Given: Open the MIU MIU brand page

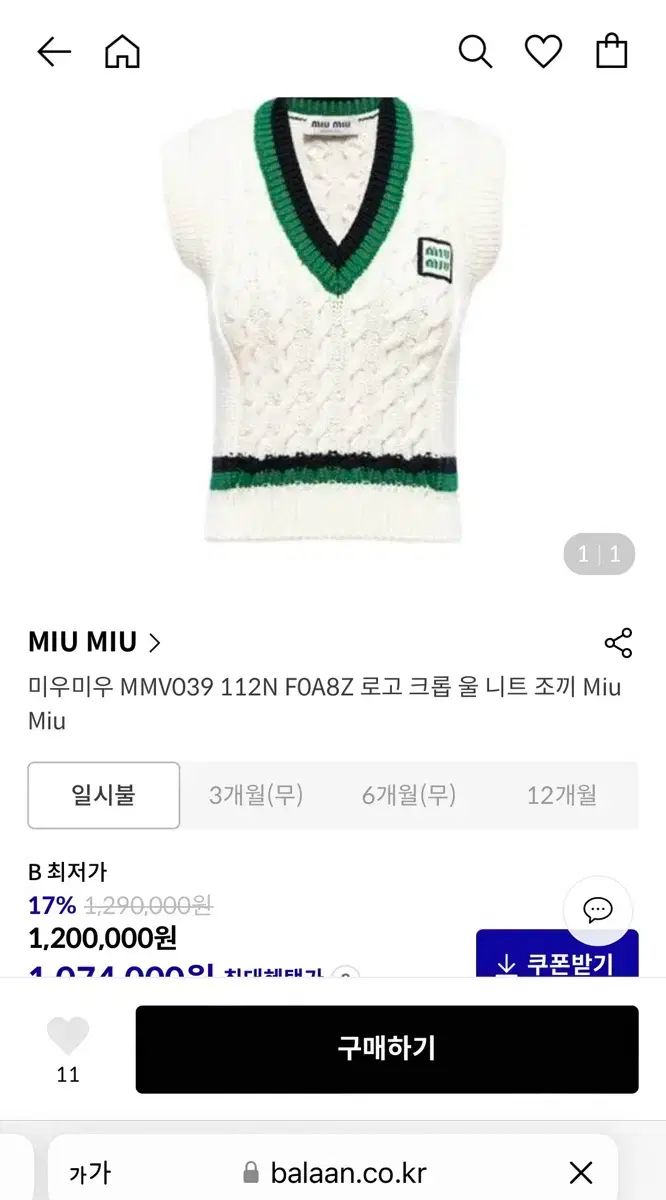Looking at the screenshot, I should 94,642.
